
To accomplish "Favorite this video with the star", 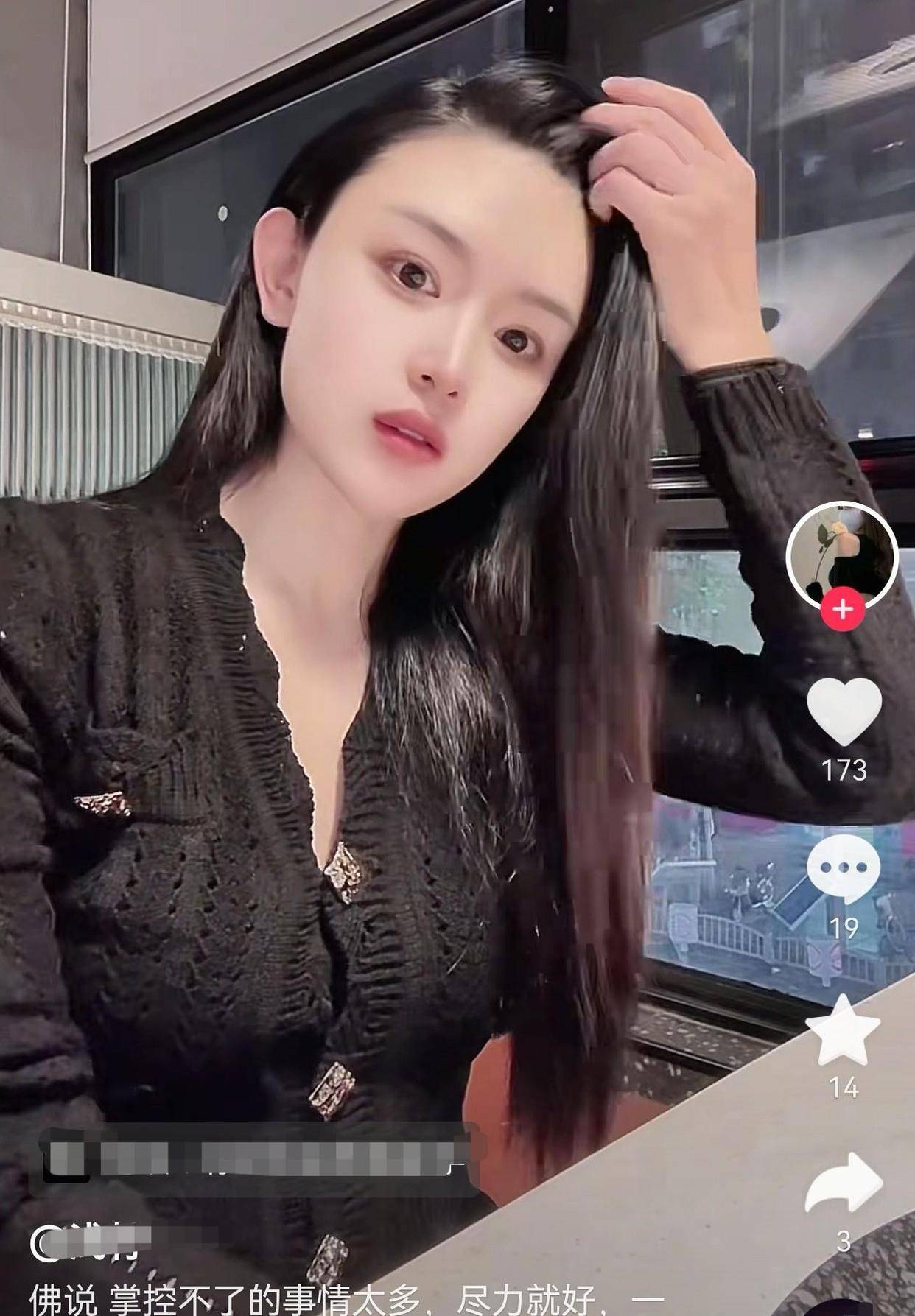I will click(x=843, y=1030).
